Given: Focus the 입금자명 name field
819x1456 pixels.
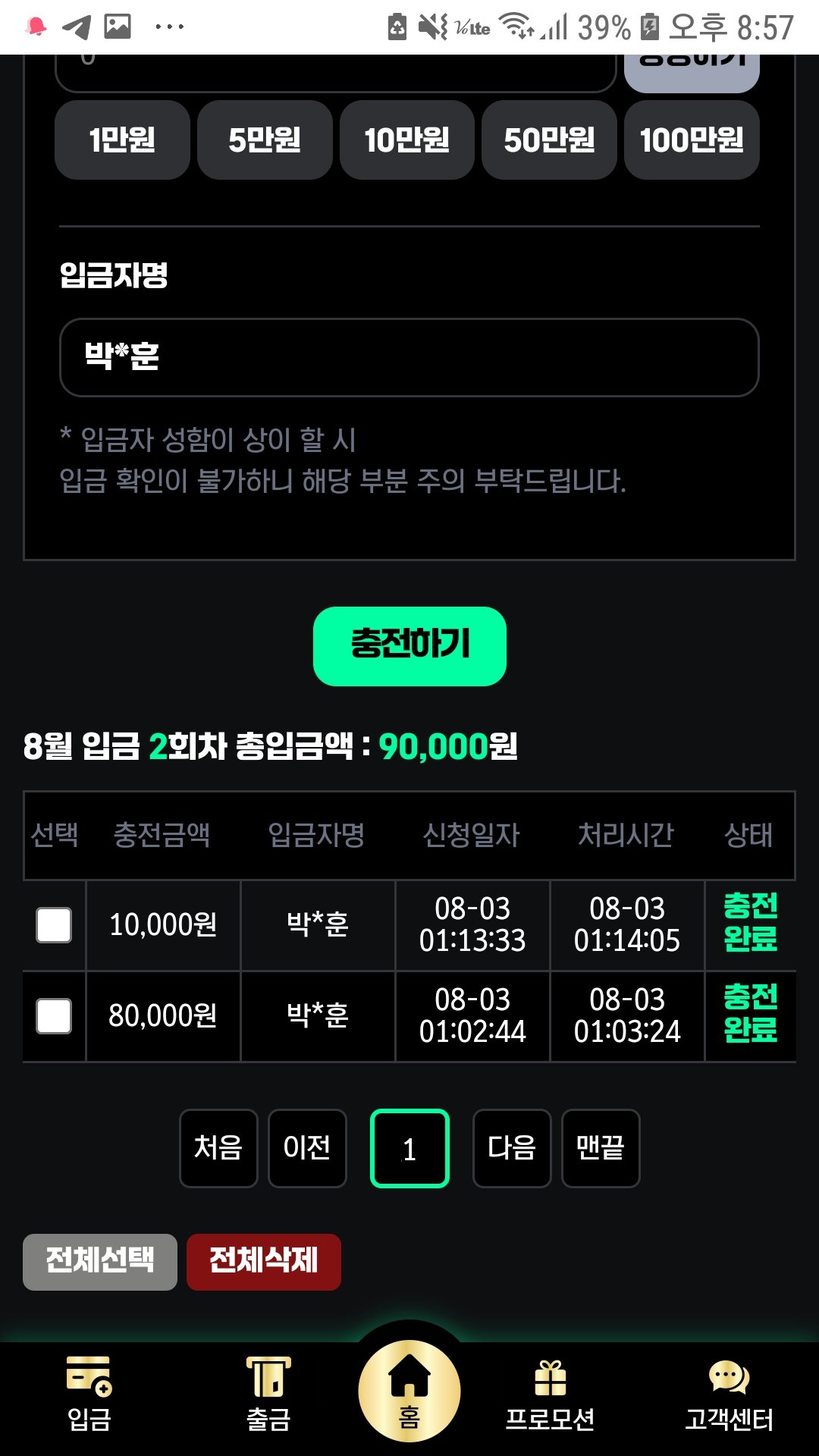Looking at the screenshot, I should (409, 357).
